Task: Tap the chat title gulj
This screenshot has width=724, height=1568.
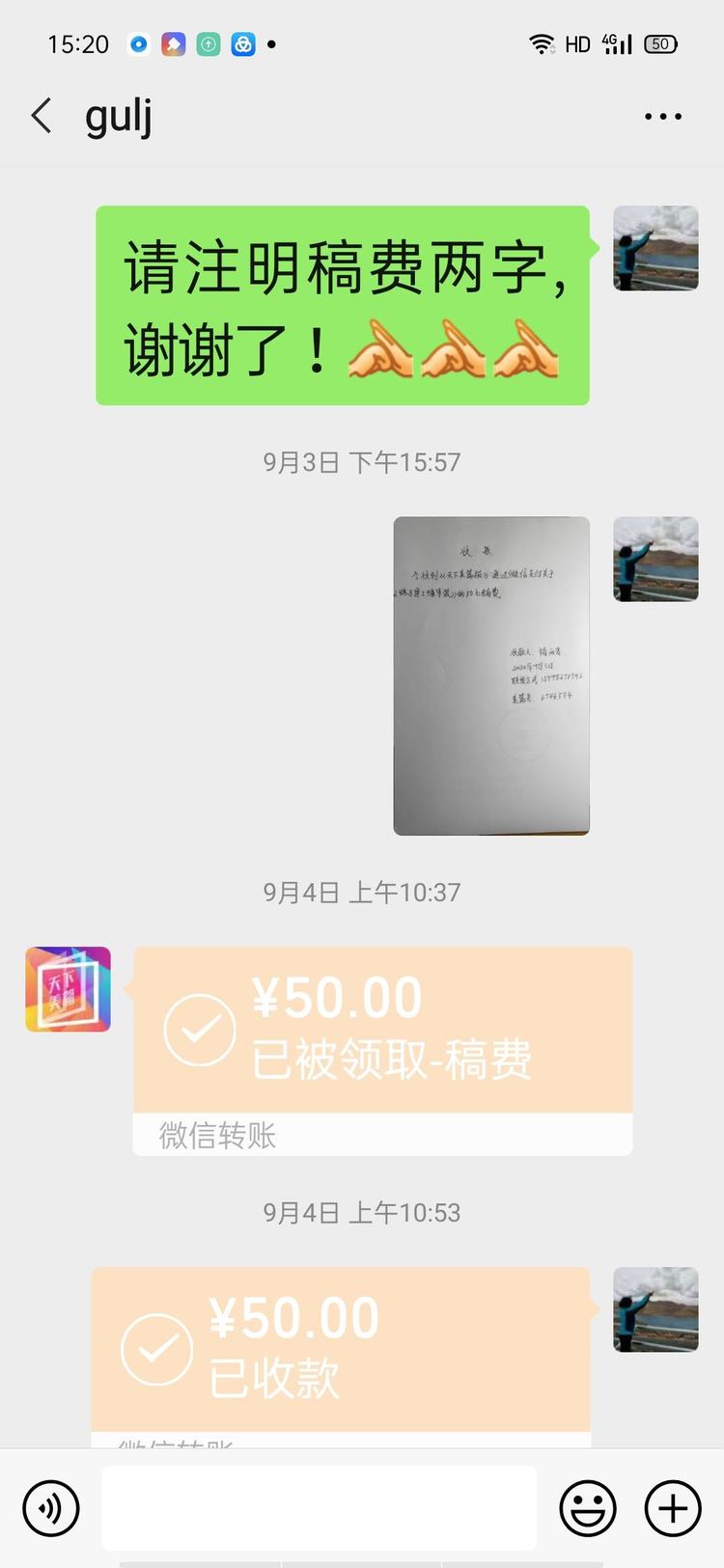Action: (x=119, y=115)
